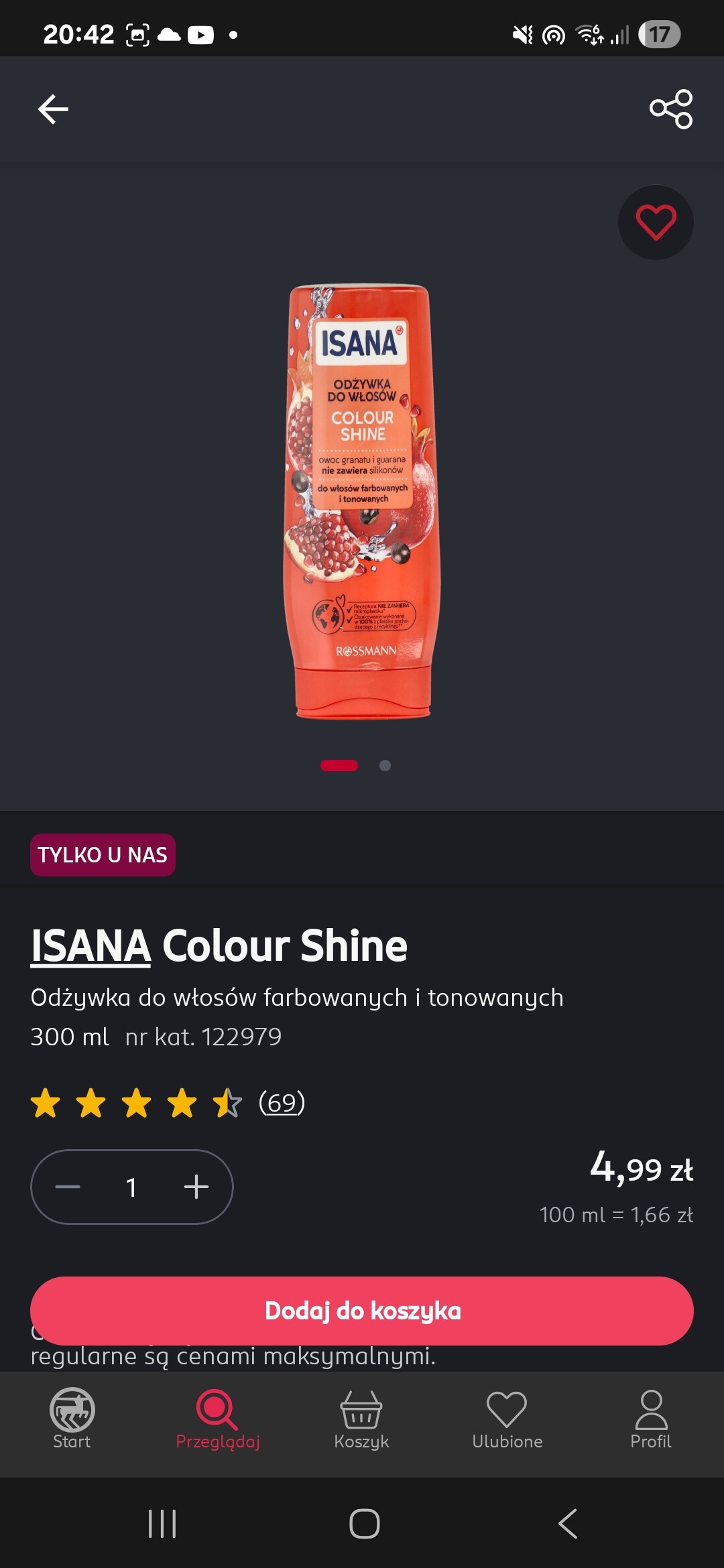The width and height of the screenshot is (724, 1568).
Task: Open the Przeglądaj tab
Action: coord(217,1419)
